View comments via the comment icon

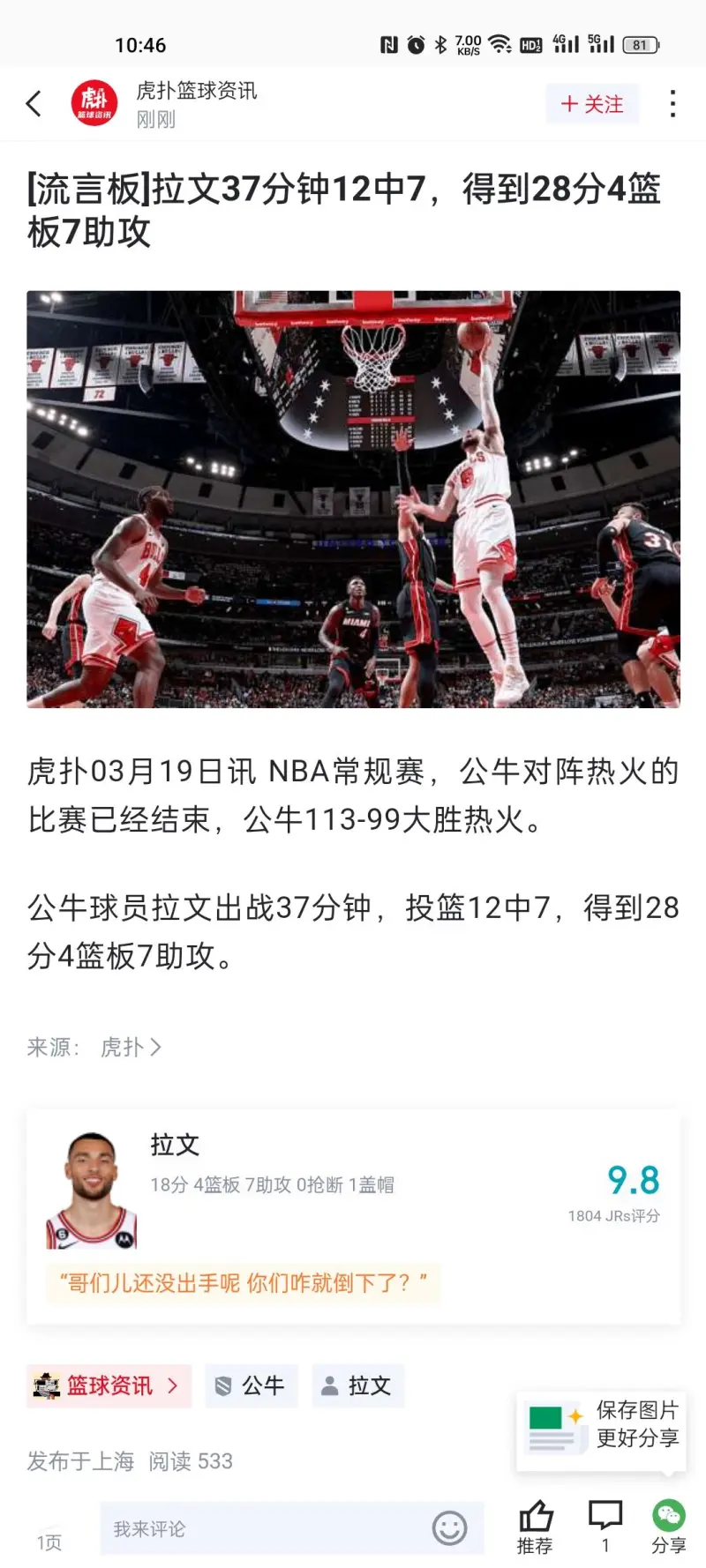click(605, 1525)
